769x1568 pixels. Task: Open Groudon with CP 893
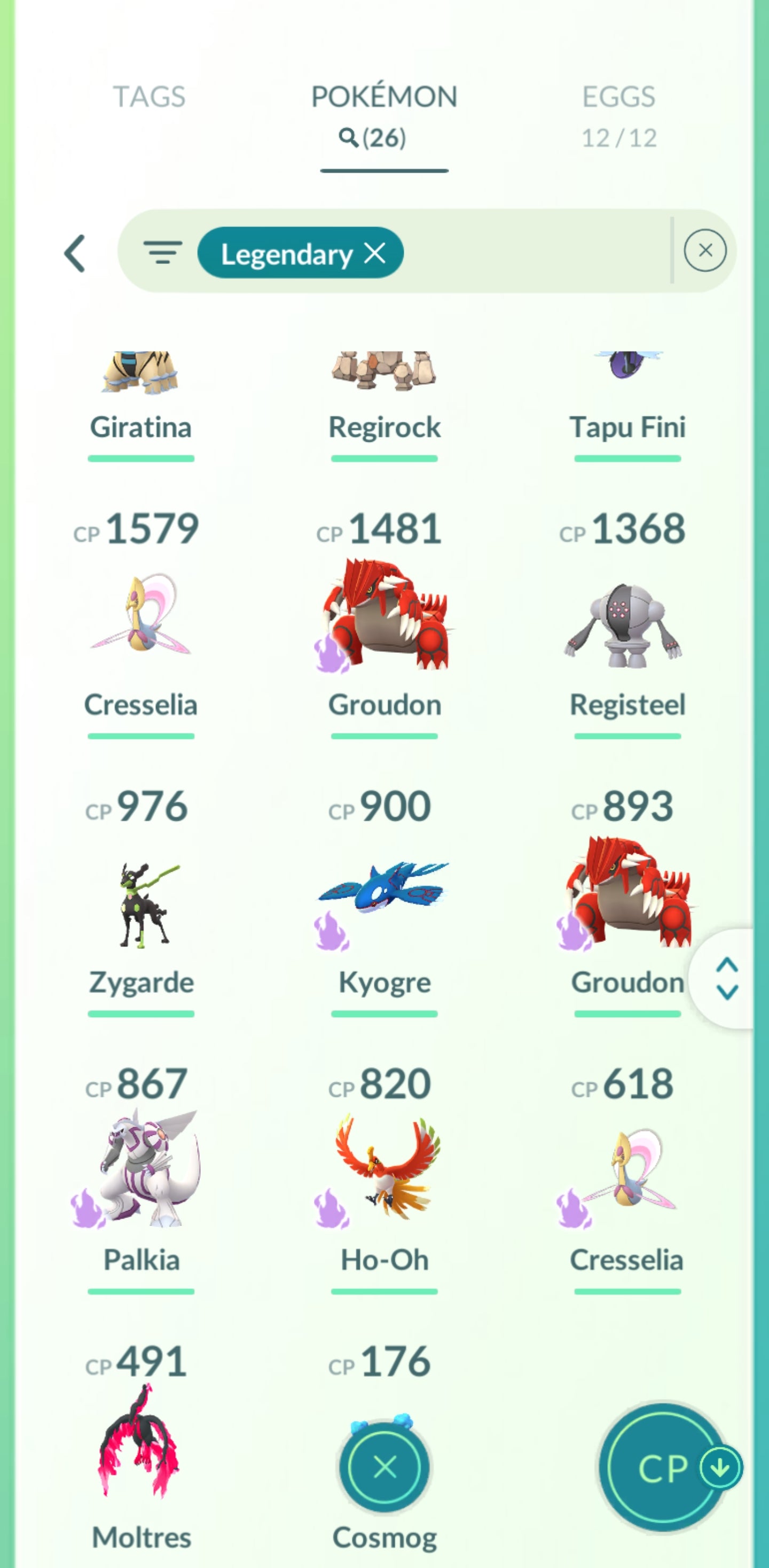tap(627, 895)
